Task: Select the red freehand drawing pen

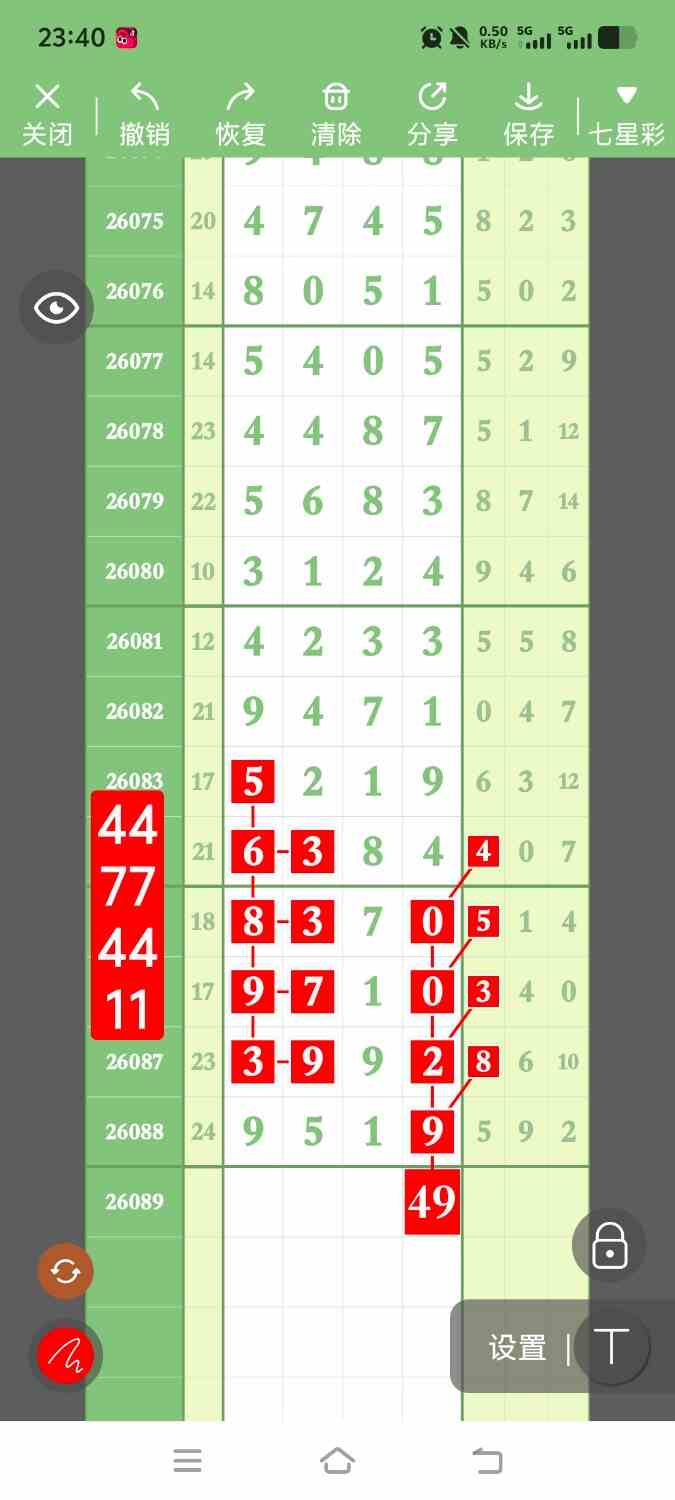Action: point(65,1356)
